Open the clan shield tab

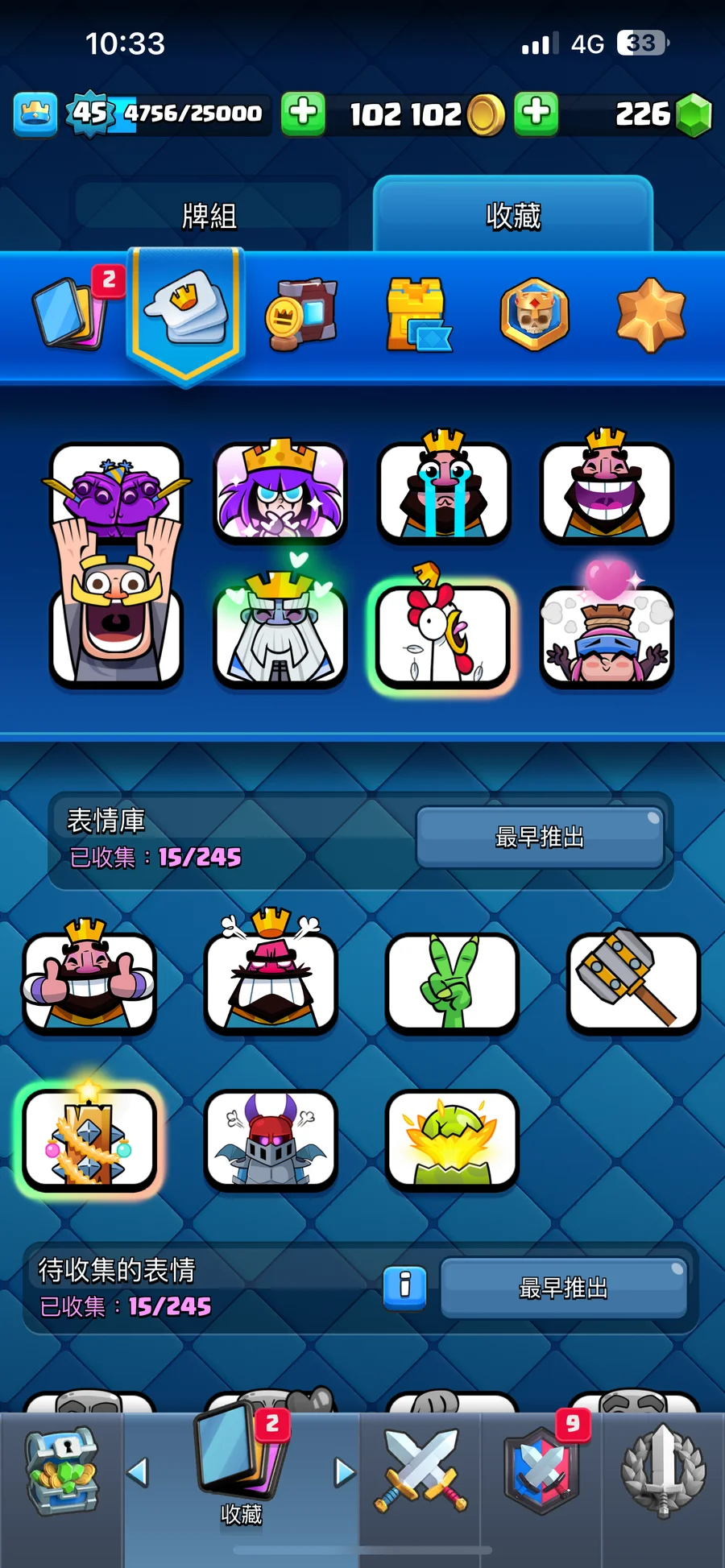tap(541, 1472)
